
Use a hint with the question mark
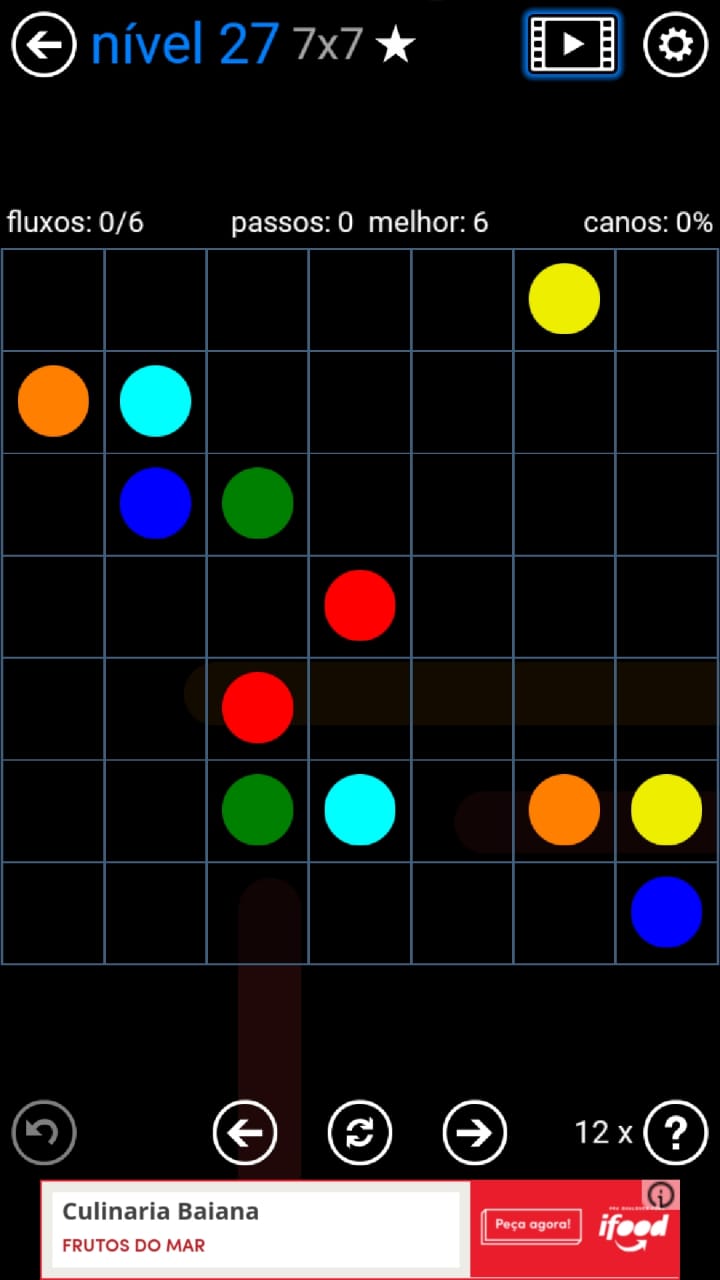(676, 1133)
